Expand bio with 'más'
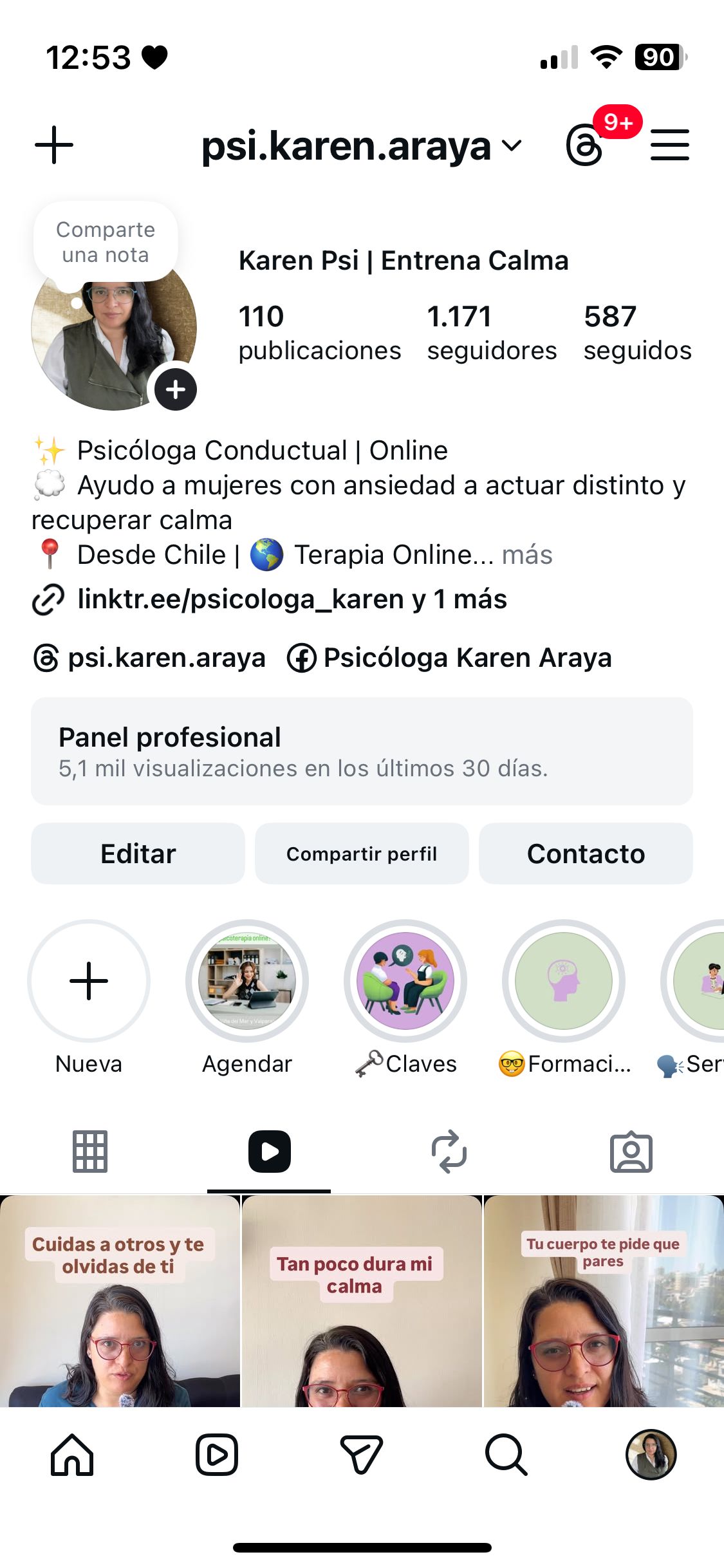Viewport: 724px width, 1568px height. point(527,555)
